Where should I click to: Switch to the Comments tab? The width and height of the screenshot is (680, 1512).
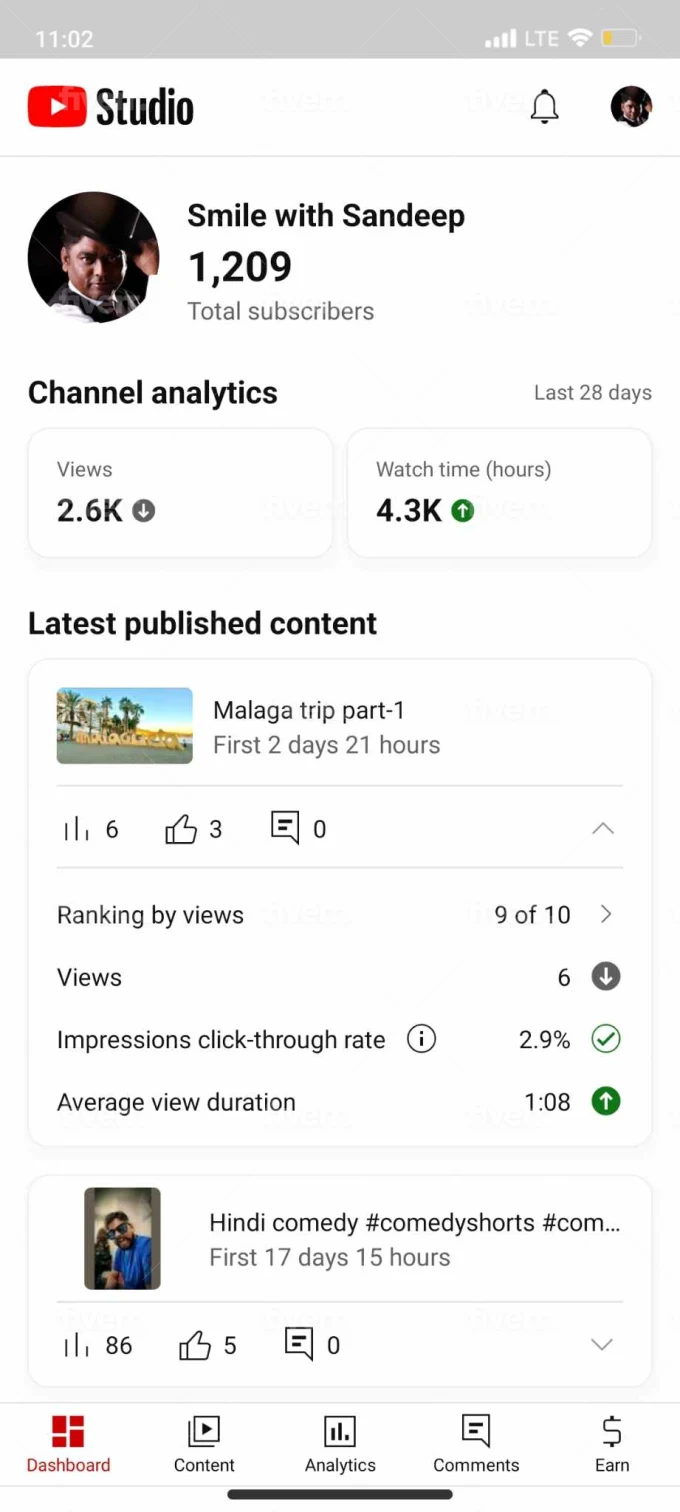click(x=476, y=1444)
